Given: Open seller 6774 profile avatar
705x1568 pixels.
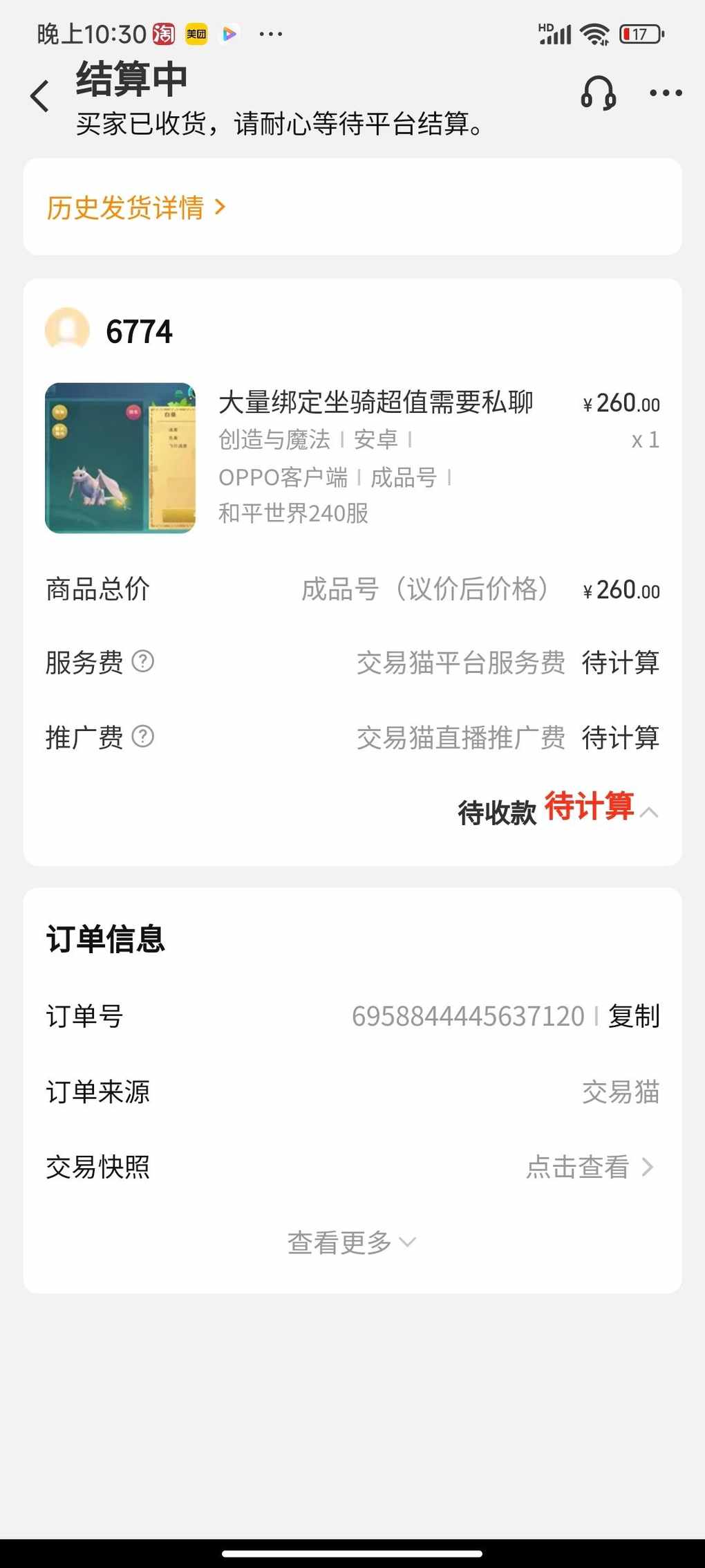Looking at the screenshot, I should [67, 330].
